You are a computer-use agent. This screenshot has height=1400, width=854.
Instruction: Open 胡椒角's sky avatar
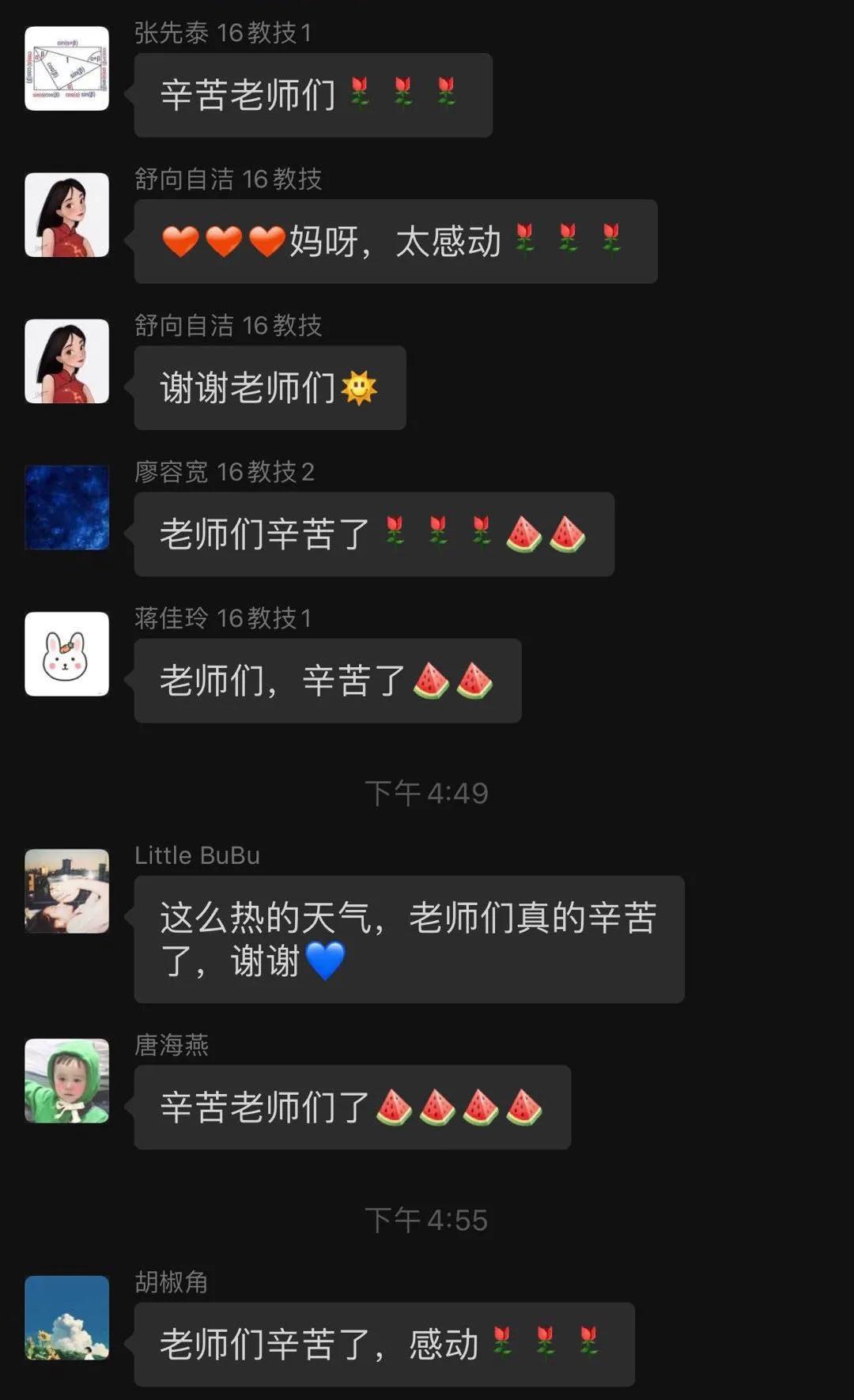(x=66, y=1318)
